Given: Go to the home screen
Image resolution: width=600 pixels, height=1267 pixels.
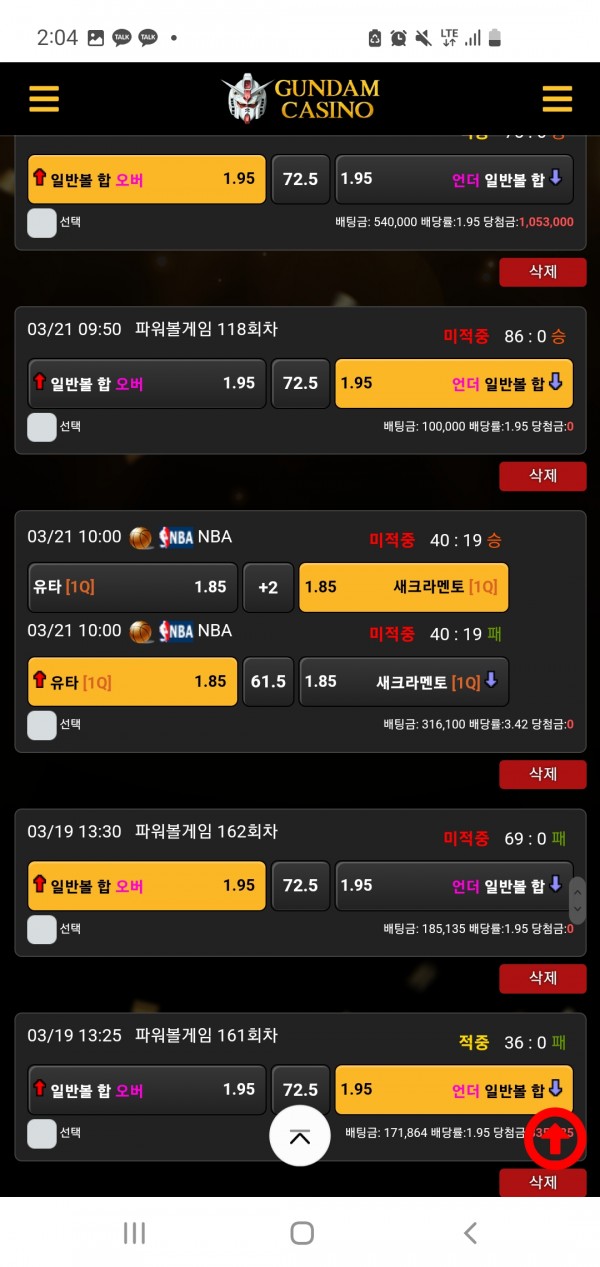Looking at the screenshot, I should 301,1233.
